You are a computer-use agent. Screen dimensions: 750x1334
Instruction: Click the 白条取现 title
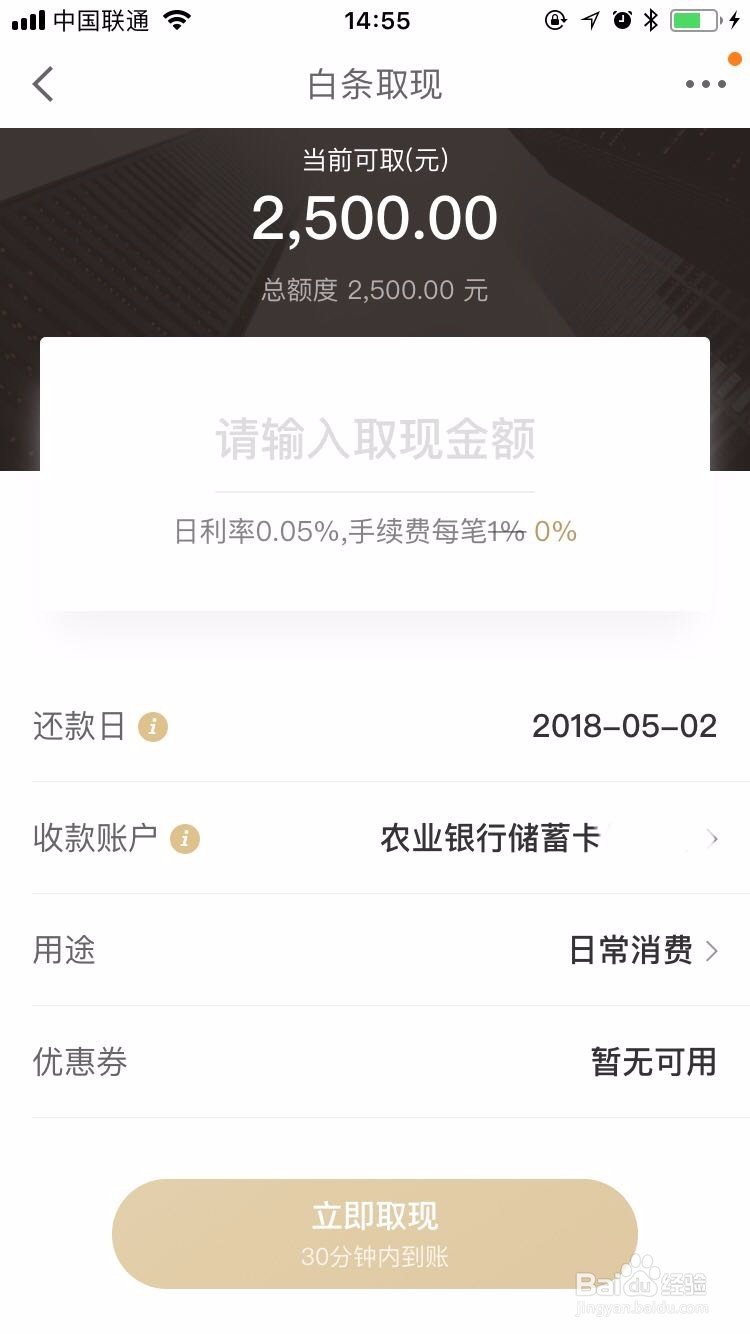tap(374, 86)
